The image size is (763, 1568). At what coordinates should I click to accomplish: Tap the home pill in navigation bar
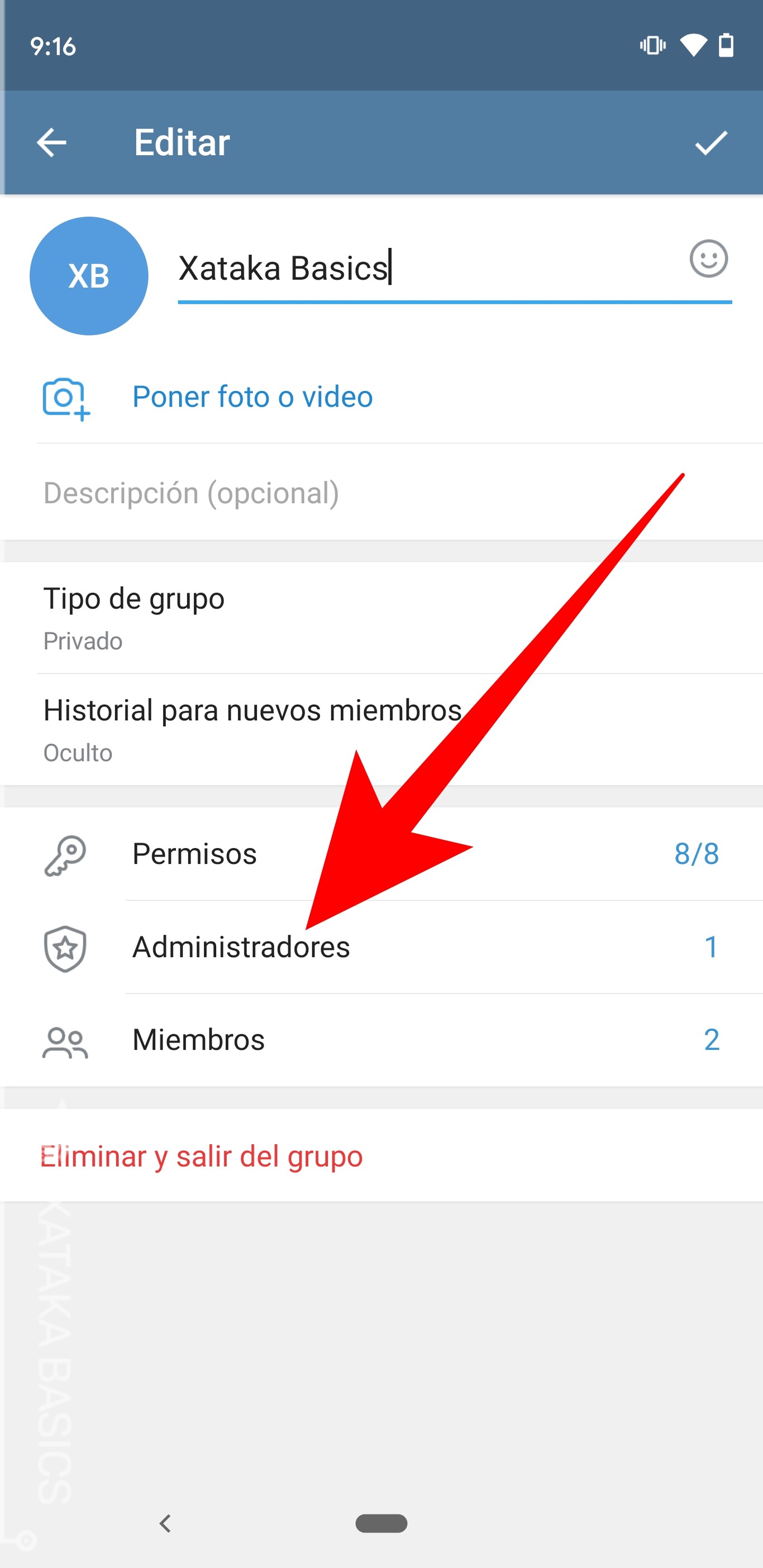point(381,1523)
